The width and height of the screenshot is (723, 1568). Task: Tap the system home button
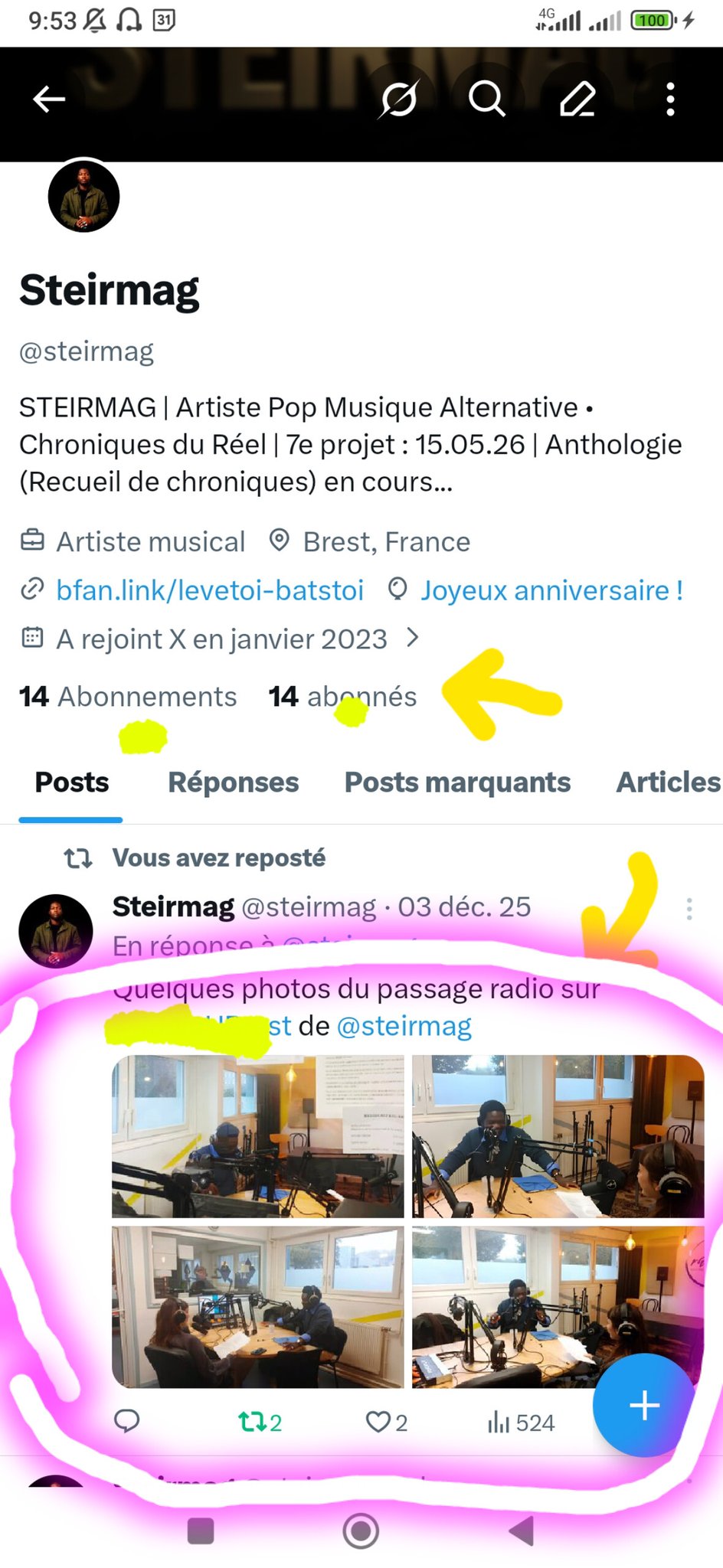361,1531
